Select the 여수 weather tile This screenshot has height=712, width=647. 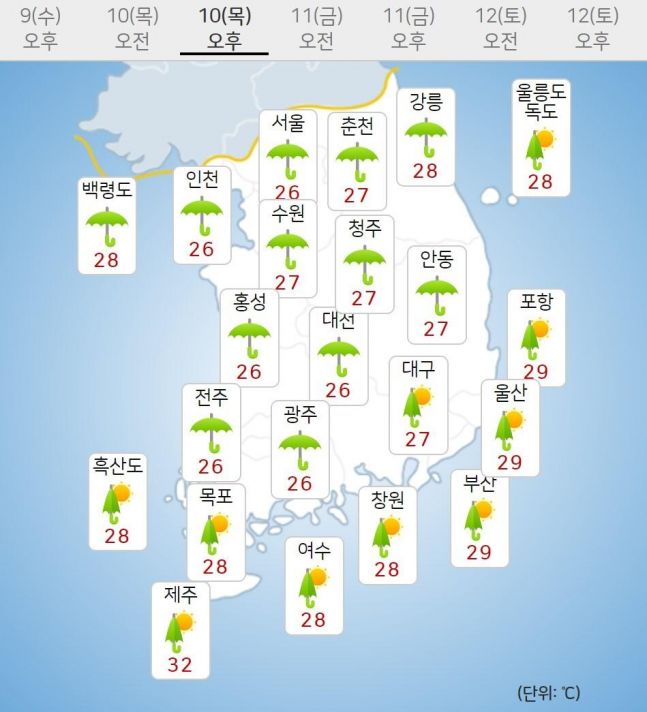coord(314,586)
